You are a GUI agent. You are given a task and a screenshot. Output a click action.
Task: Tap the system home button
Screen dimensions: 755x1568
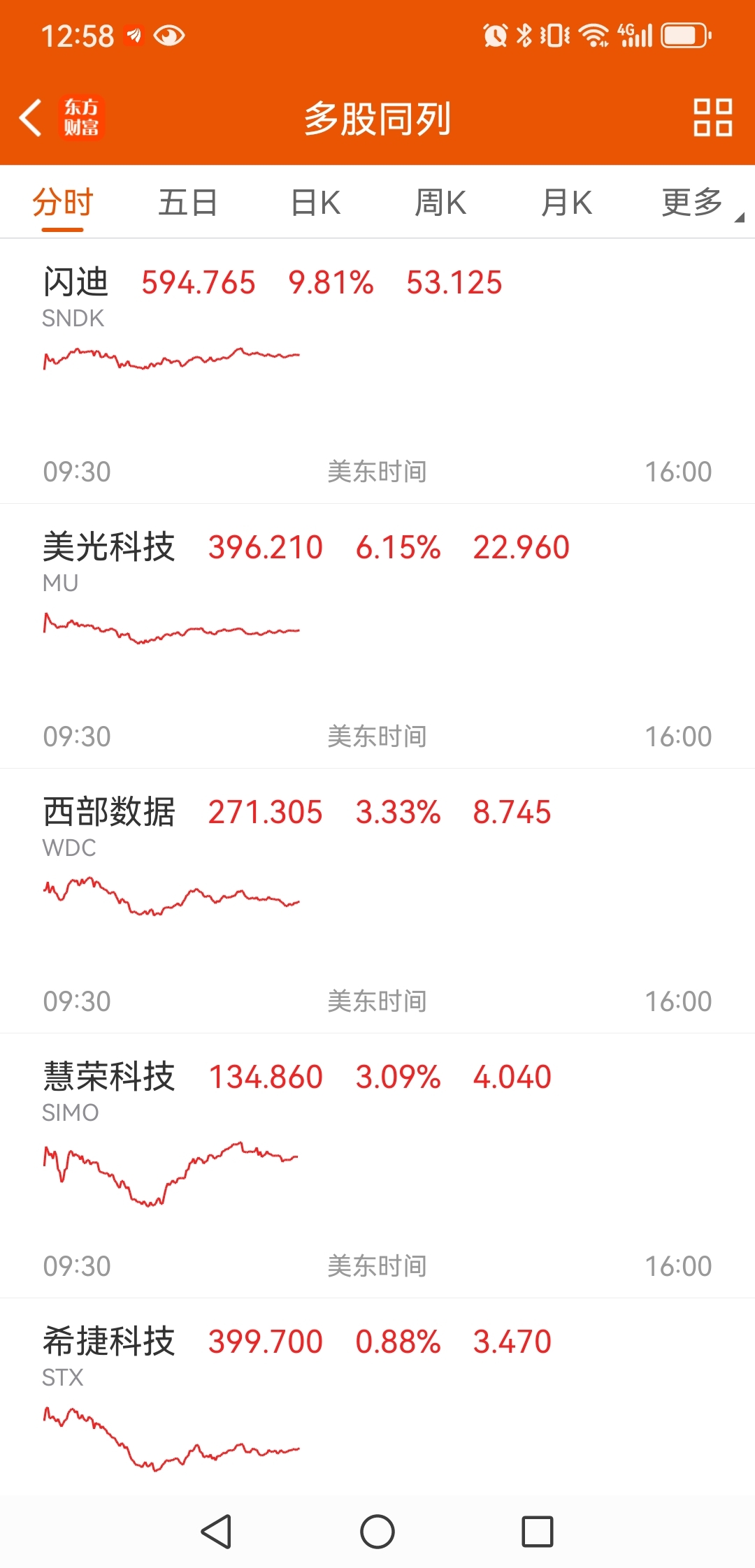pyautogui.click(x=377, y=1532)
